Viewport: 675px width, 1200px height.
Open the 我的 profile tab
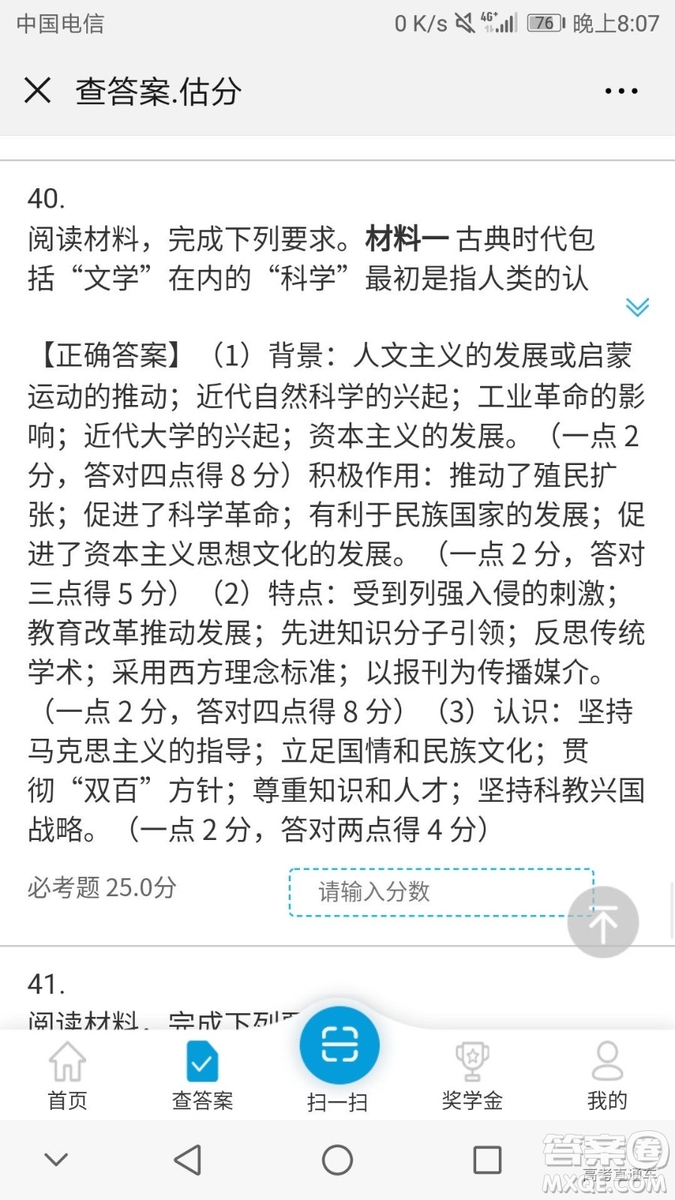[x=607, y=1075]
